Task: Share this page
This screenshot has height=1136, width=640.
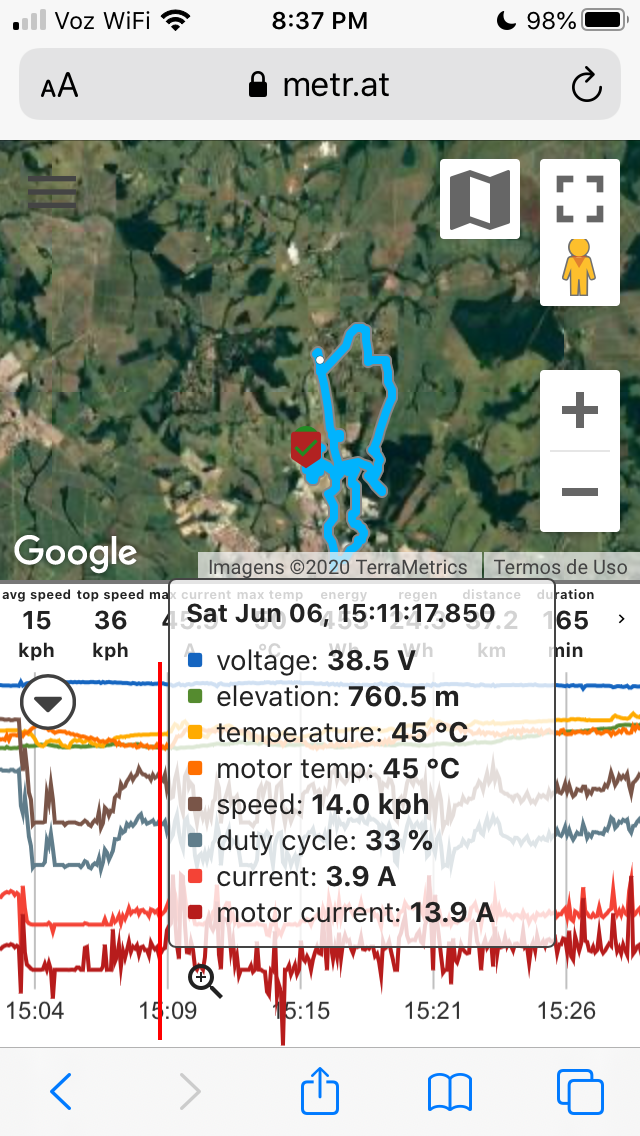Action: click(320, 1090)
